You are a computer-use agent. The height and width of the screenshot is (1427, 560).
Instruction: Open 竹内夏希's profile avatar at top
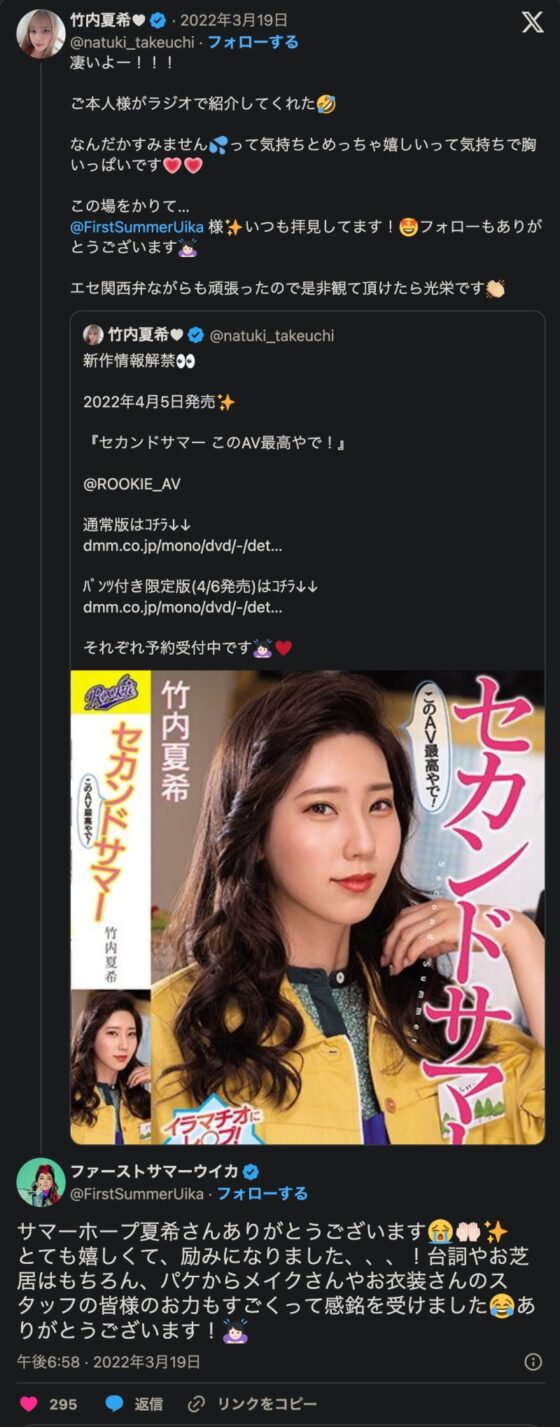[41, 33]
